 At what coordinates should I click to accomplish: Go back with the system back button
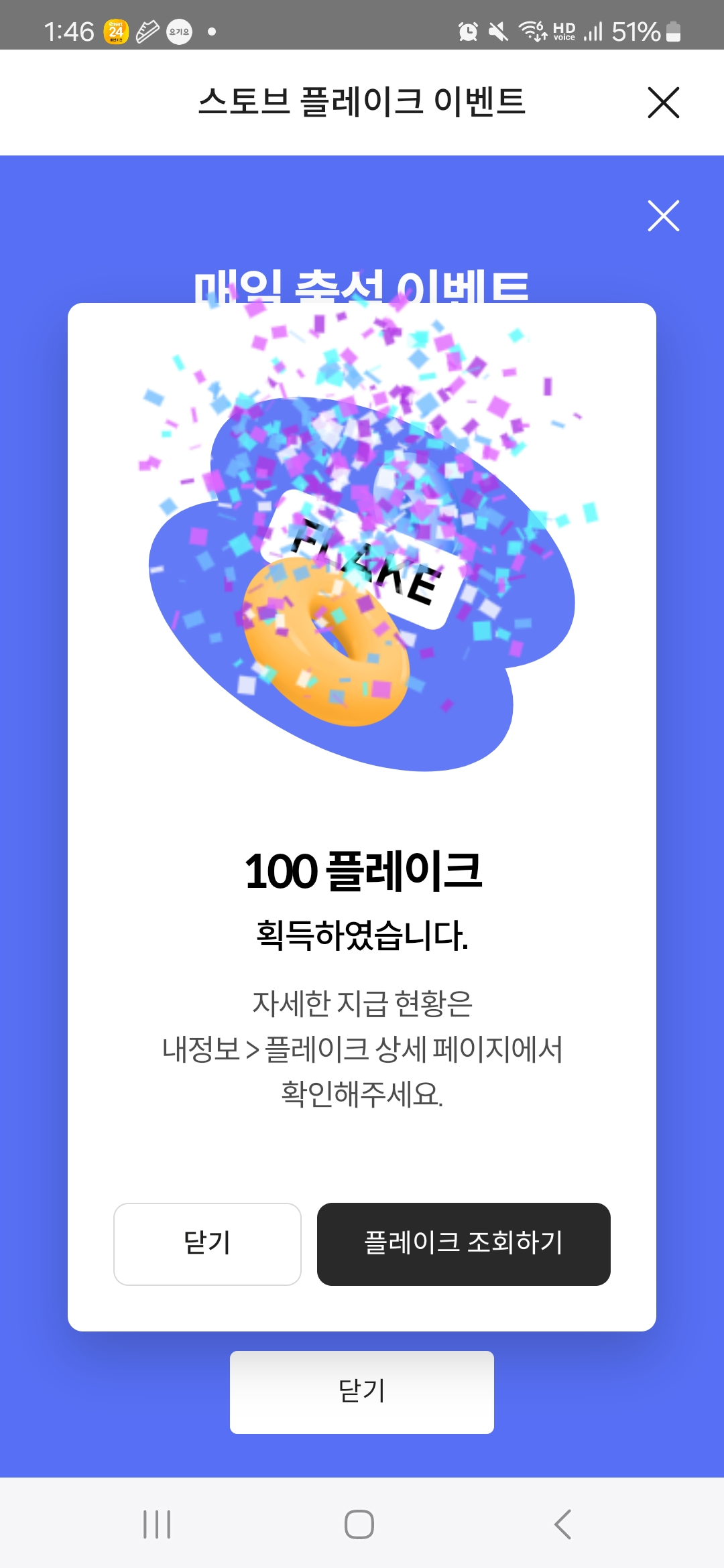click(x=563, y=1524)
